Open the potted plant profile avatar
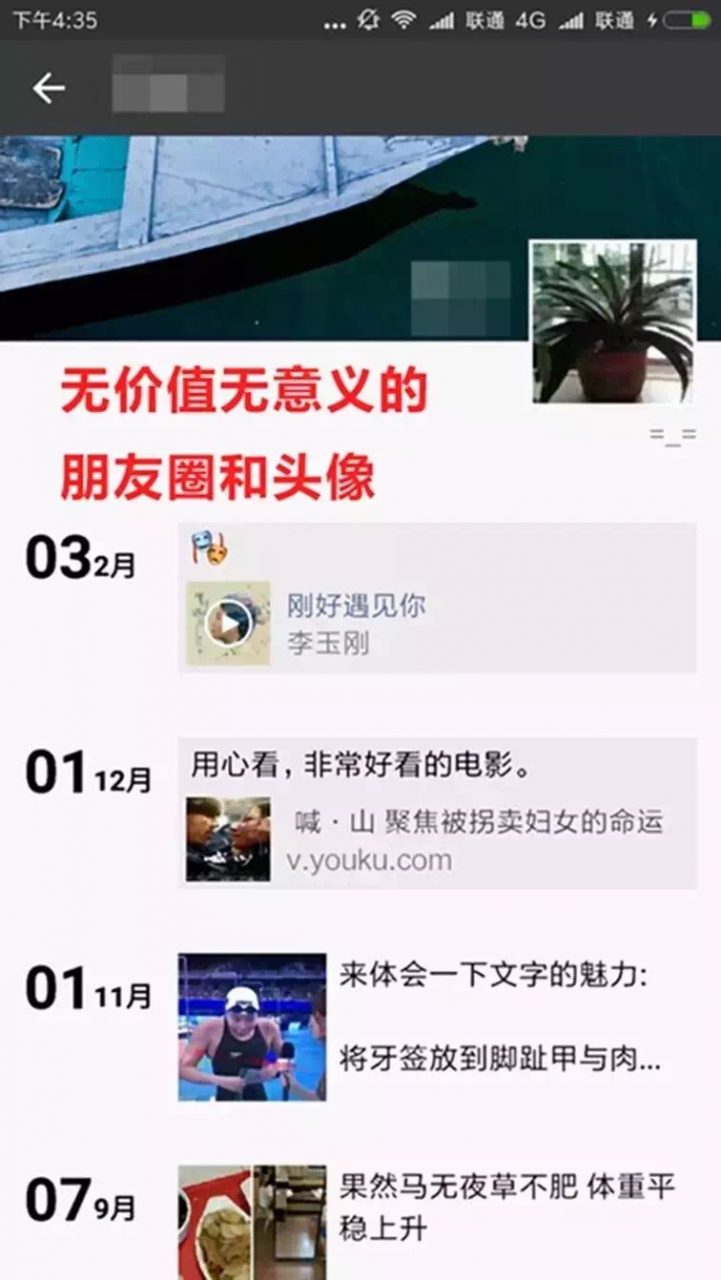This screenshot has height=1280, width=721. pyautogui.click(x=612, y=322)
